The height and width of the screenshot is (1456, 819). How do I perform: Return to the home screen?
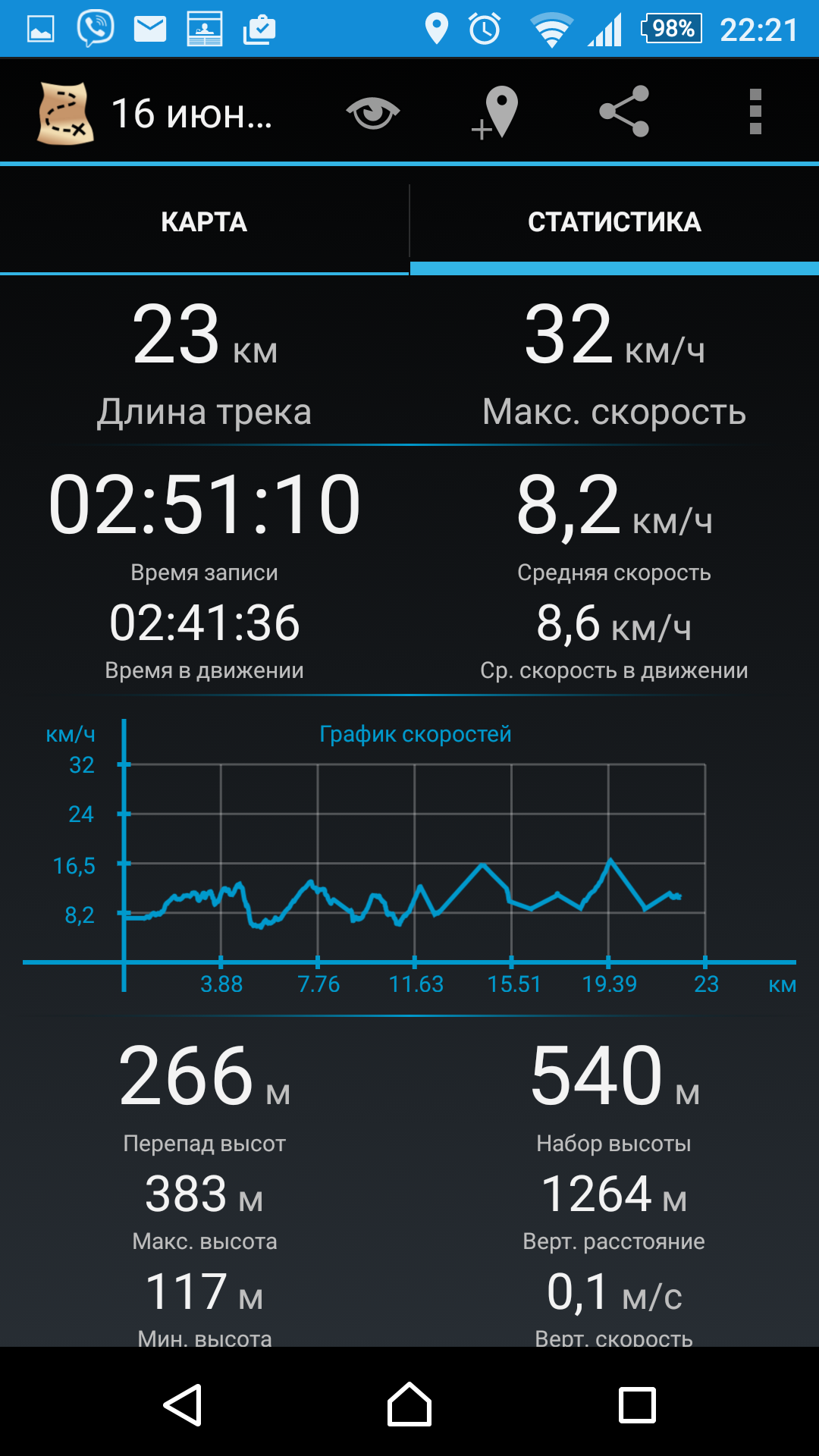[409, 1404]
